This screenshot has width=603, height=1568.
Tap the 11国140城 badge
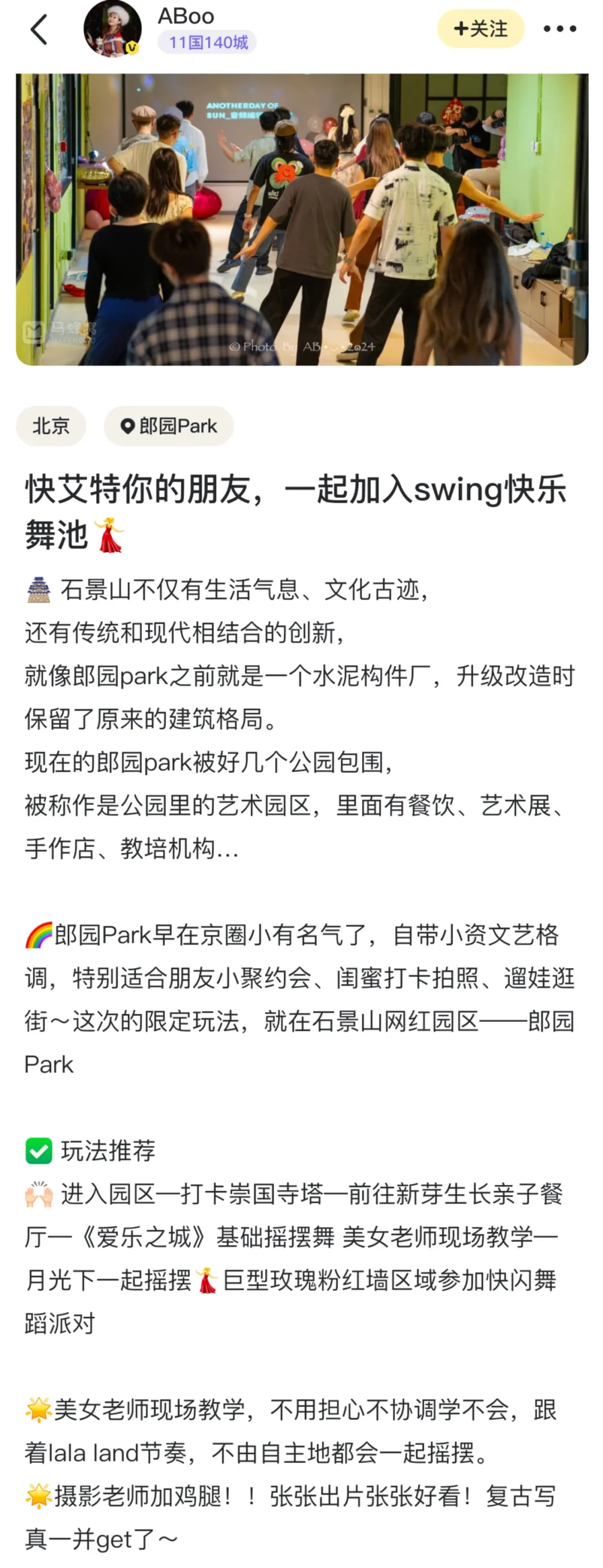click(x=208, y=42)
